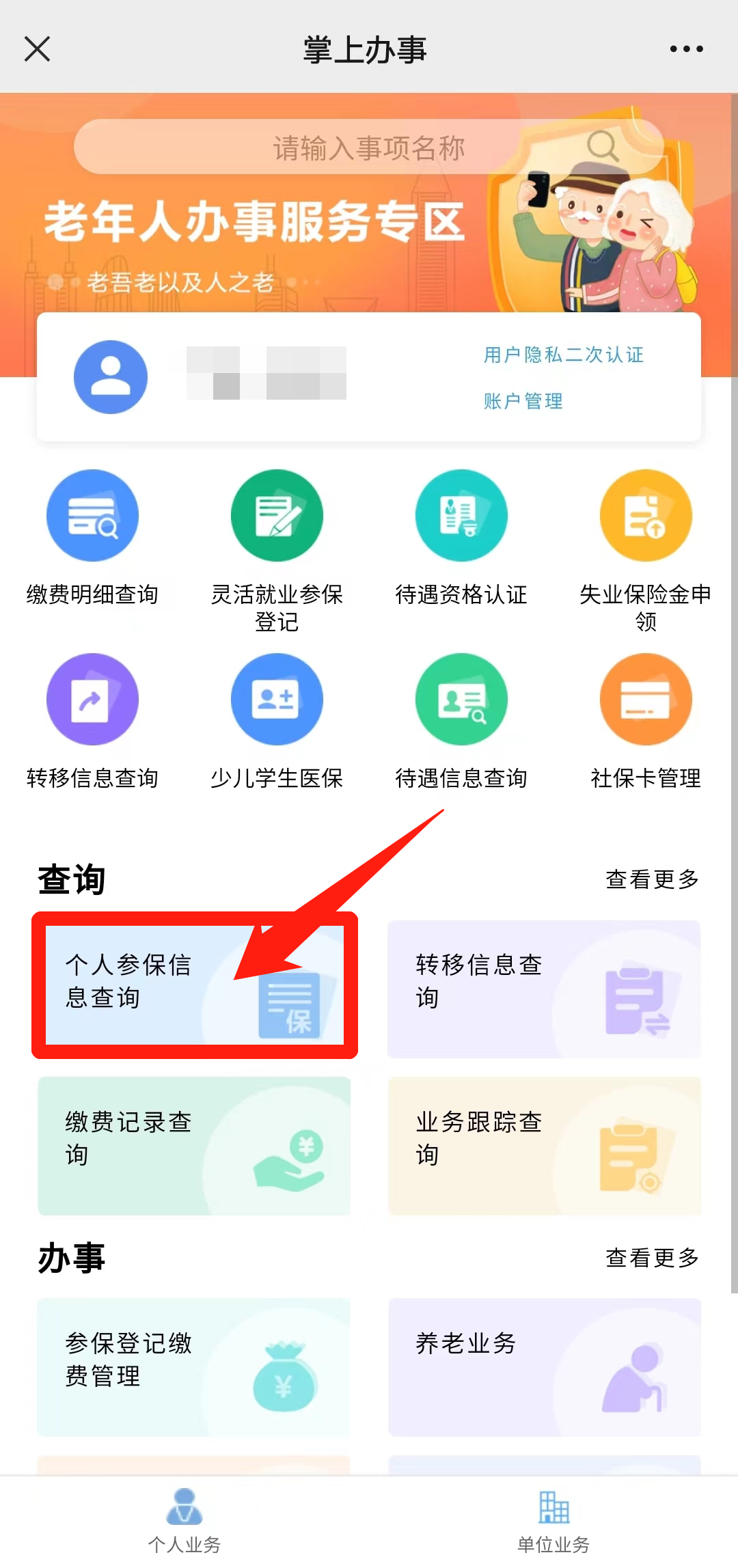738x1568 pixels.
Task: Open 用户隐私二次认证 link
Action: point(563,355)
